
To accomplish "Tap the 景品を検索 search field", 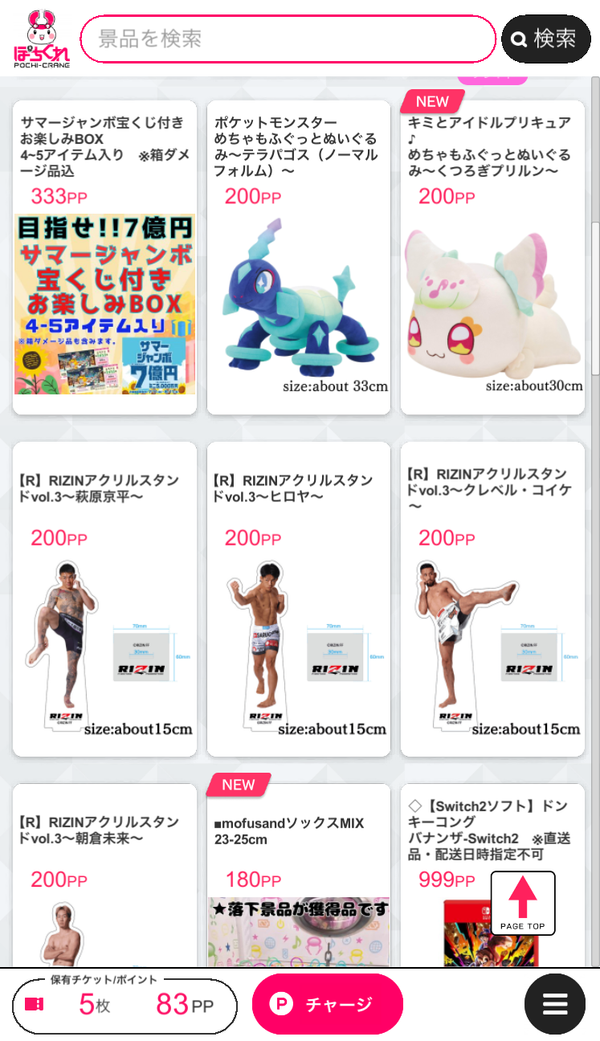I will (287, 39).
